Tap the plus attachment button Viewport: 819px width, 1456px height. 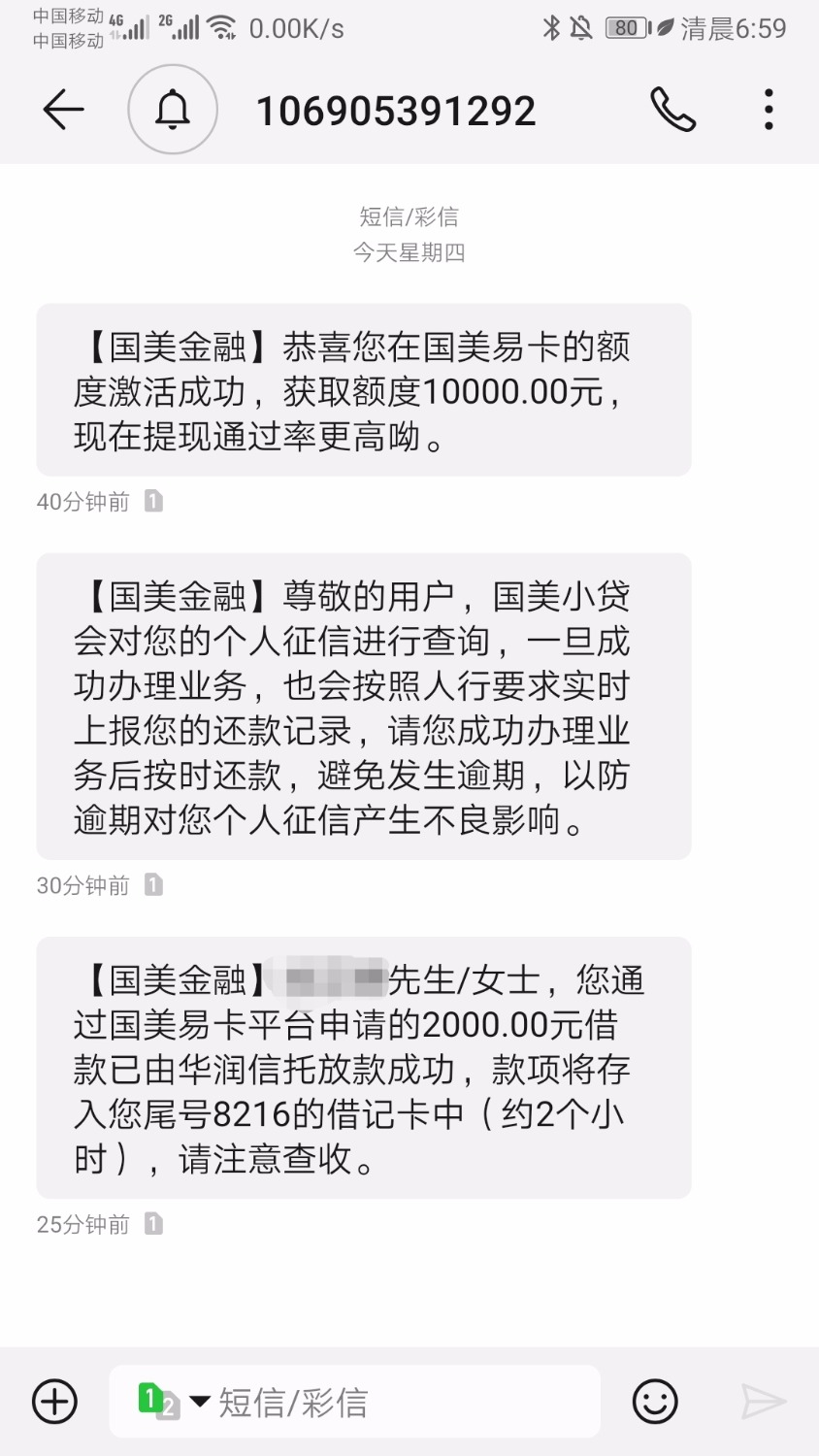pos(55,1402)
